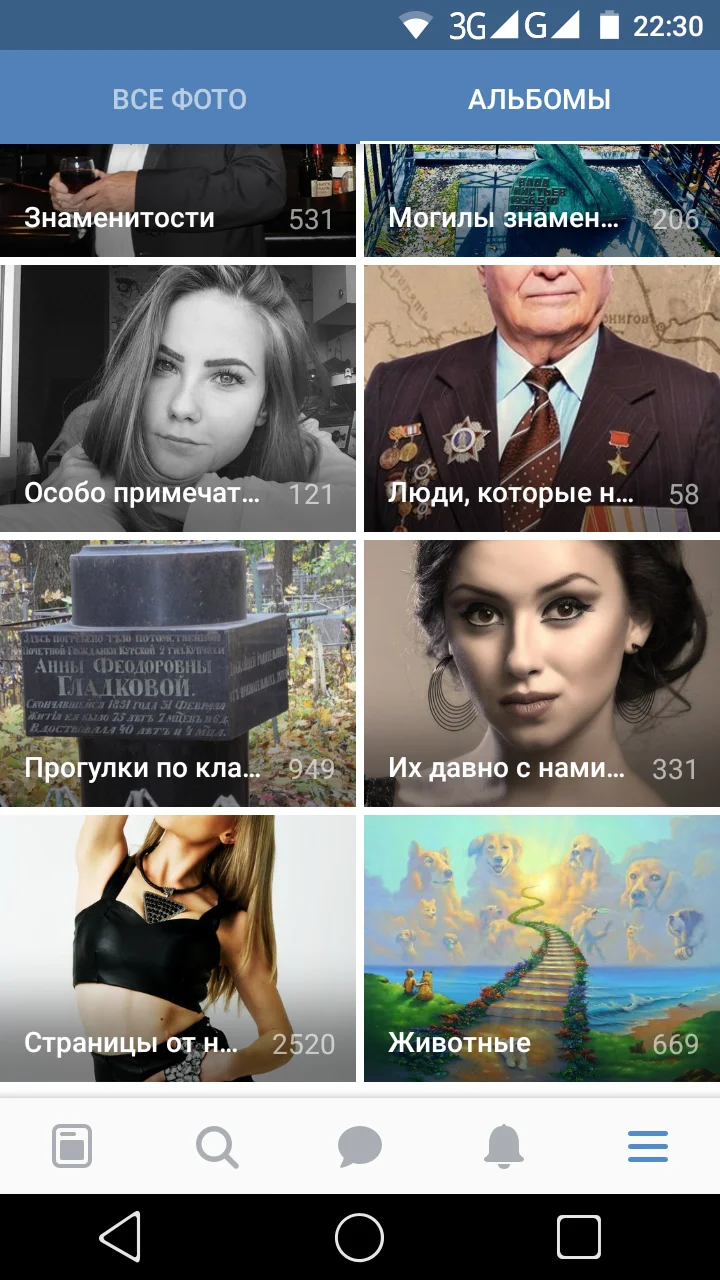Screen dimensions: 720x1280
Task: Open the Люди, которые н… album
Action: [541, 398]
